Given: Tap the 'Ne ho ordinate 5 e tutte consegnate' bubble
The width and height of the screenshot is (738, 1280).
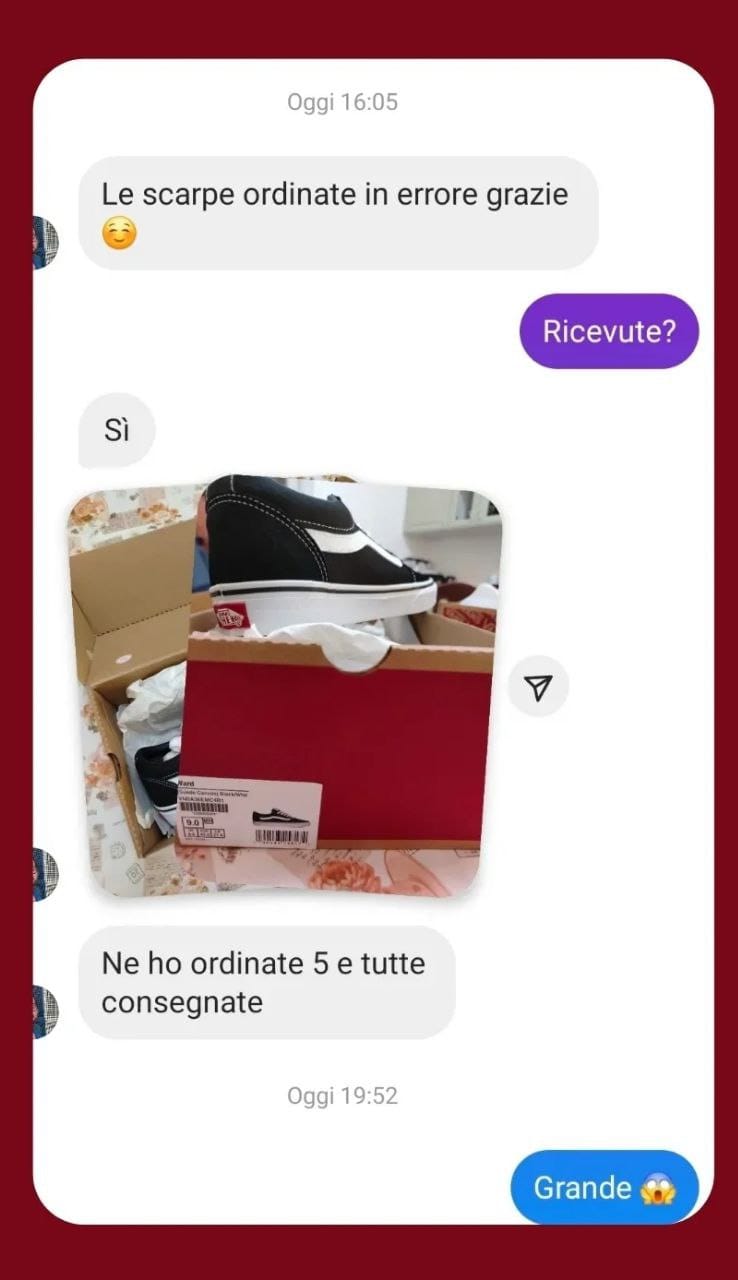Looking at the screenshot, I should [x=267, y=983].
